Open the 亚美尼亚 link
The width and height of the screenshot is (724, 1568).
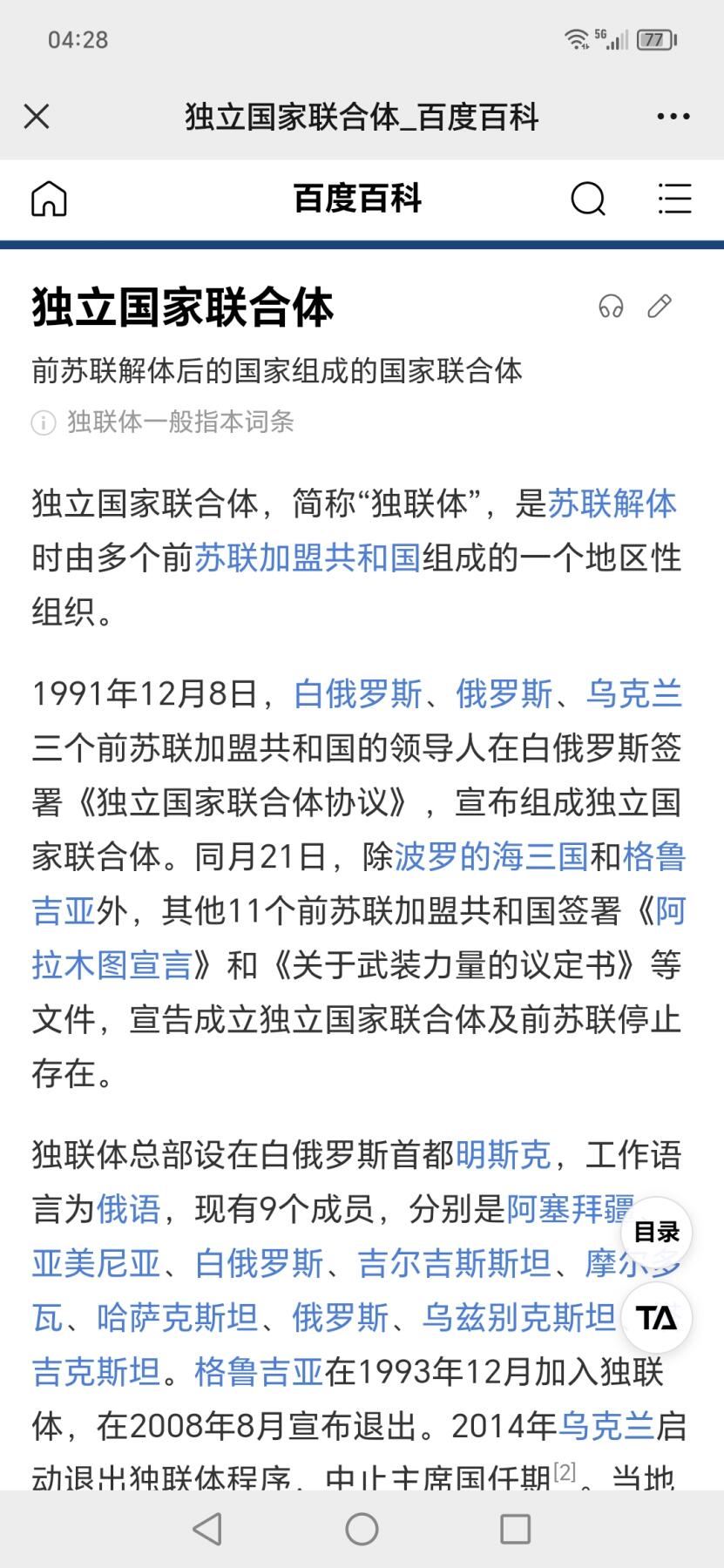coord(97,1263)
